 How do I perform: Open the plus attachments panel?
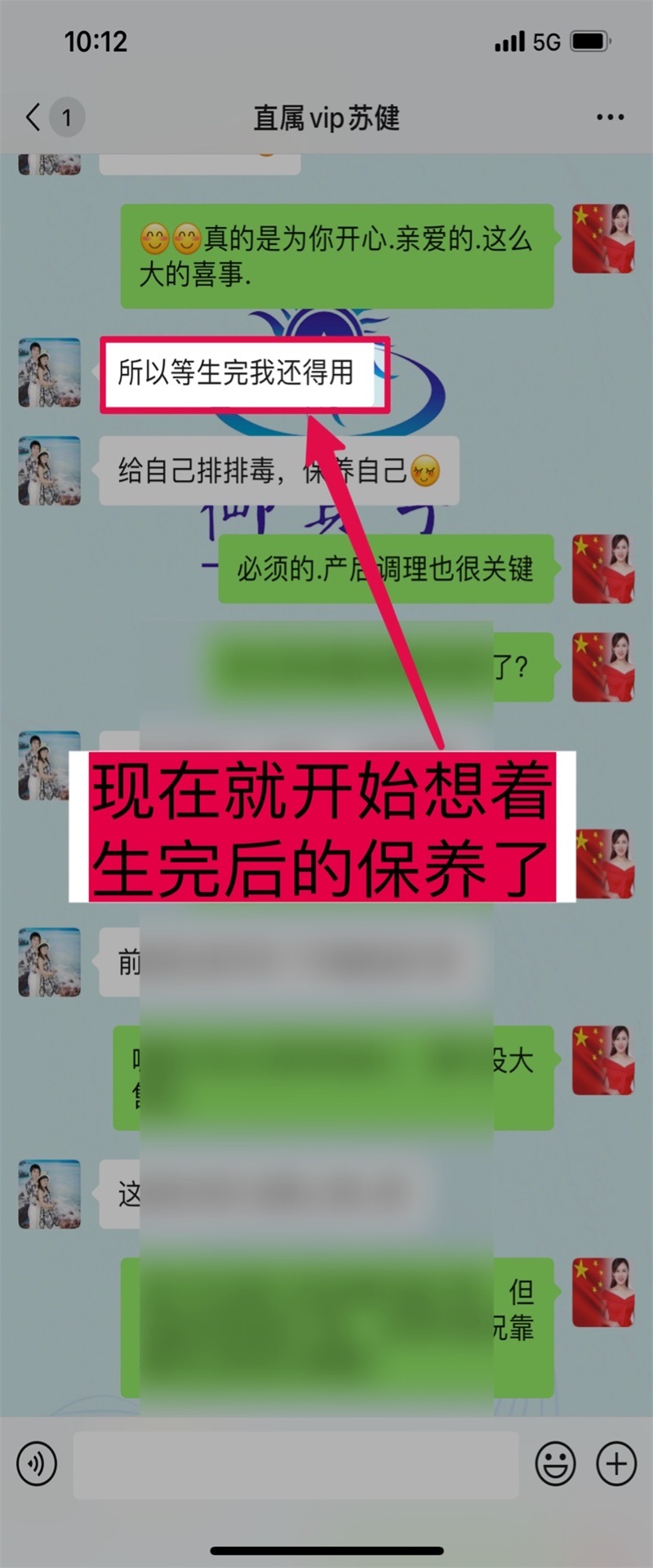click(x=616, y=1463)
